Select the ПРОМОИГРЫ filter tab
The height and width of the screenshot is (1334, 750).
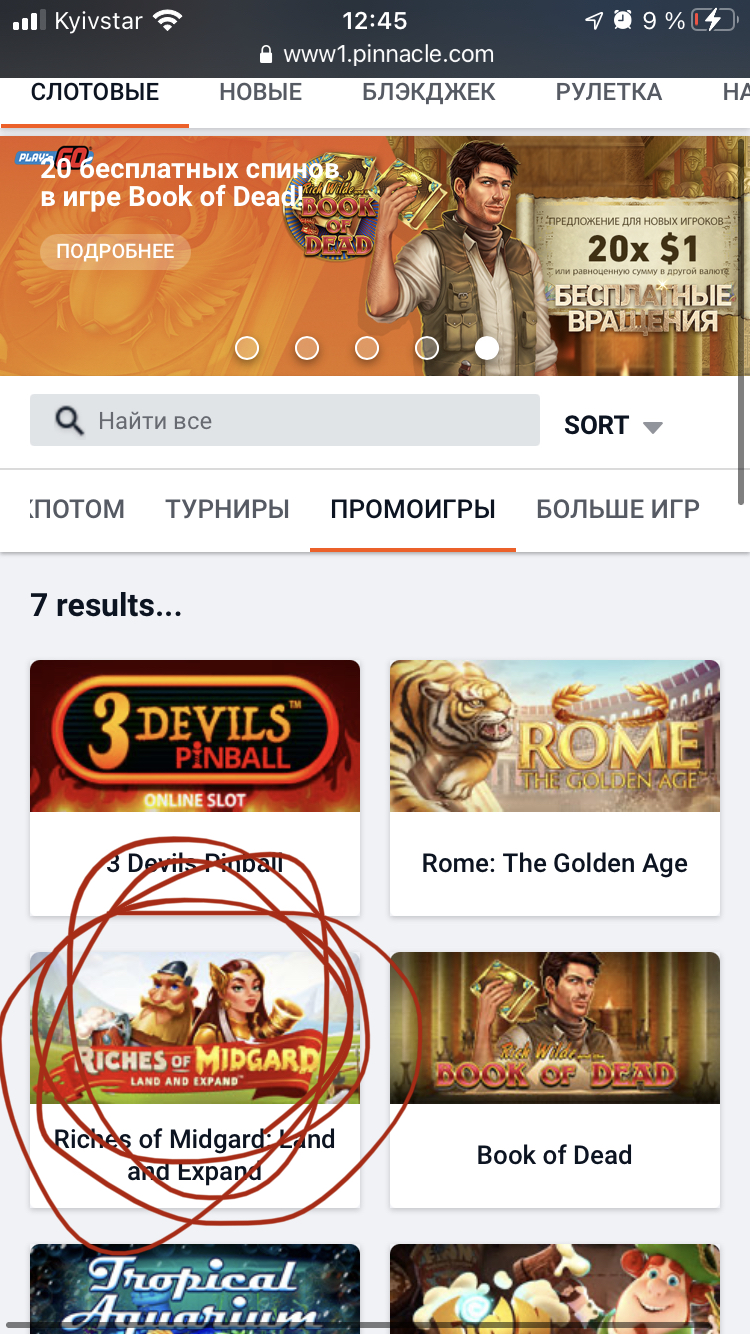coord(413,509)
